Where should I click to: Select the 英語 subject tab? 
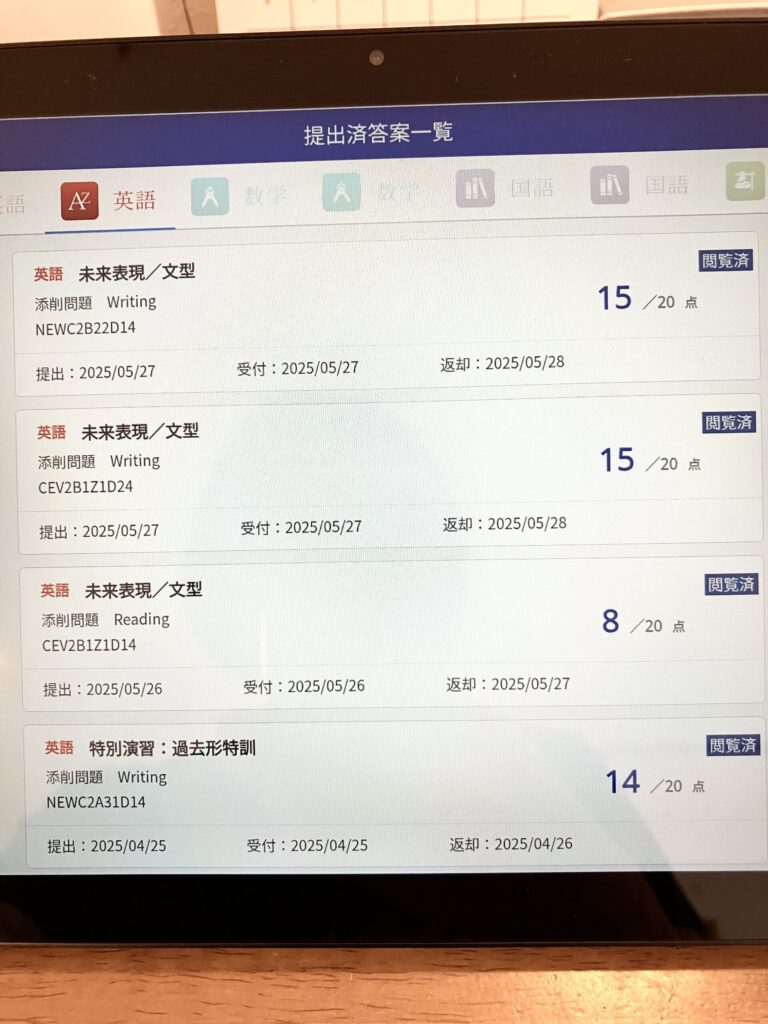108,201
